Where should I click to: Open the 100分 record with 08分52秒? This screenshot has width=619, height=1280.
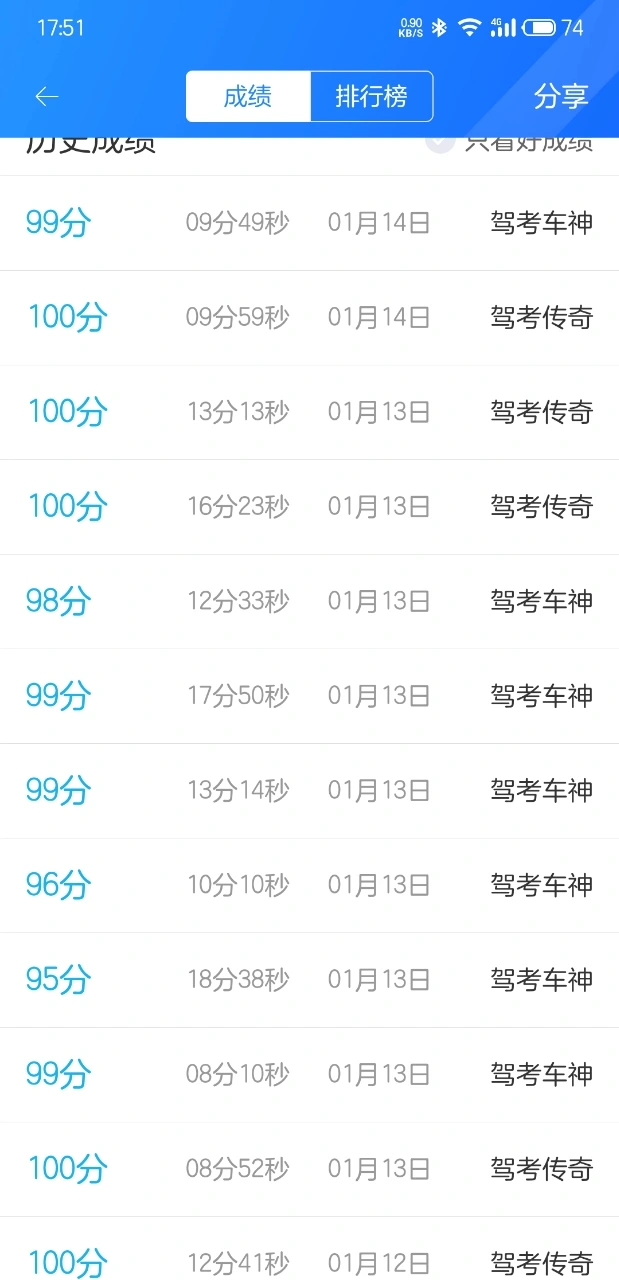tap(309, 1169)
